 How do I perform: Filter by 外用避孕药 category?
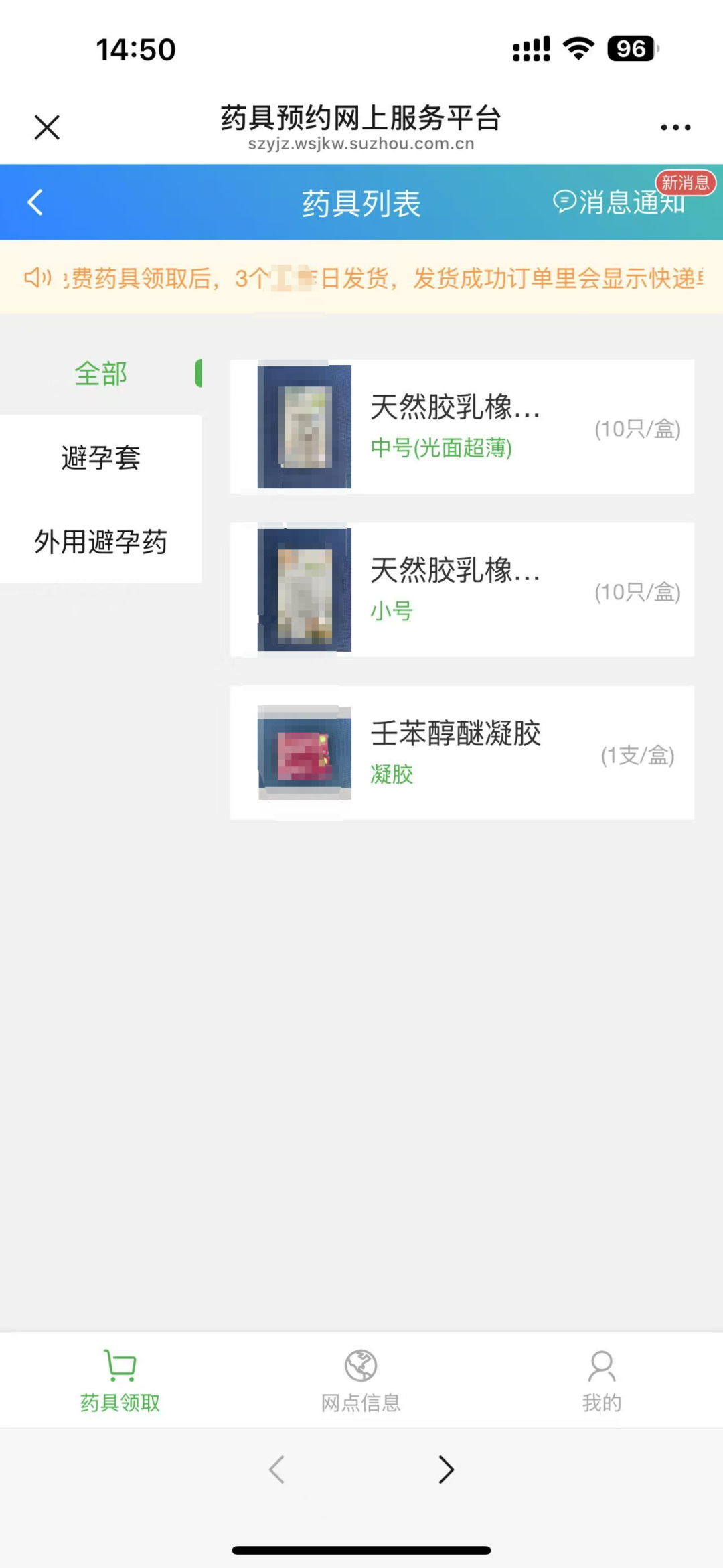[100, 542]
